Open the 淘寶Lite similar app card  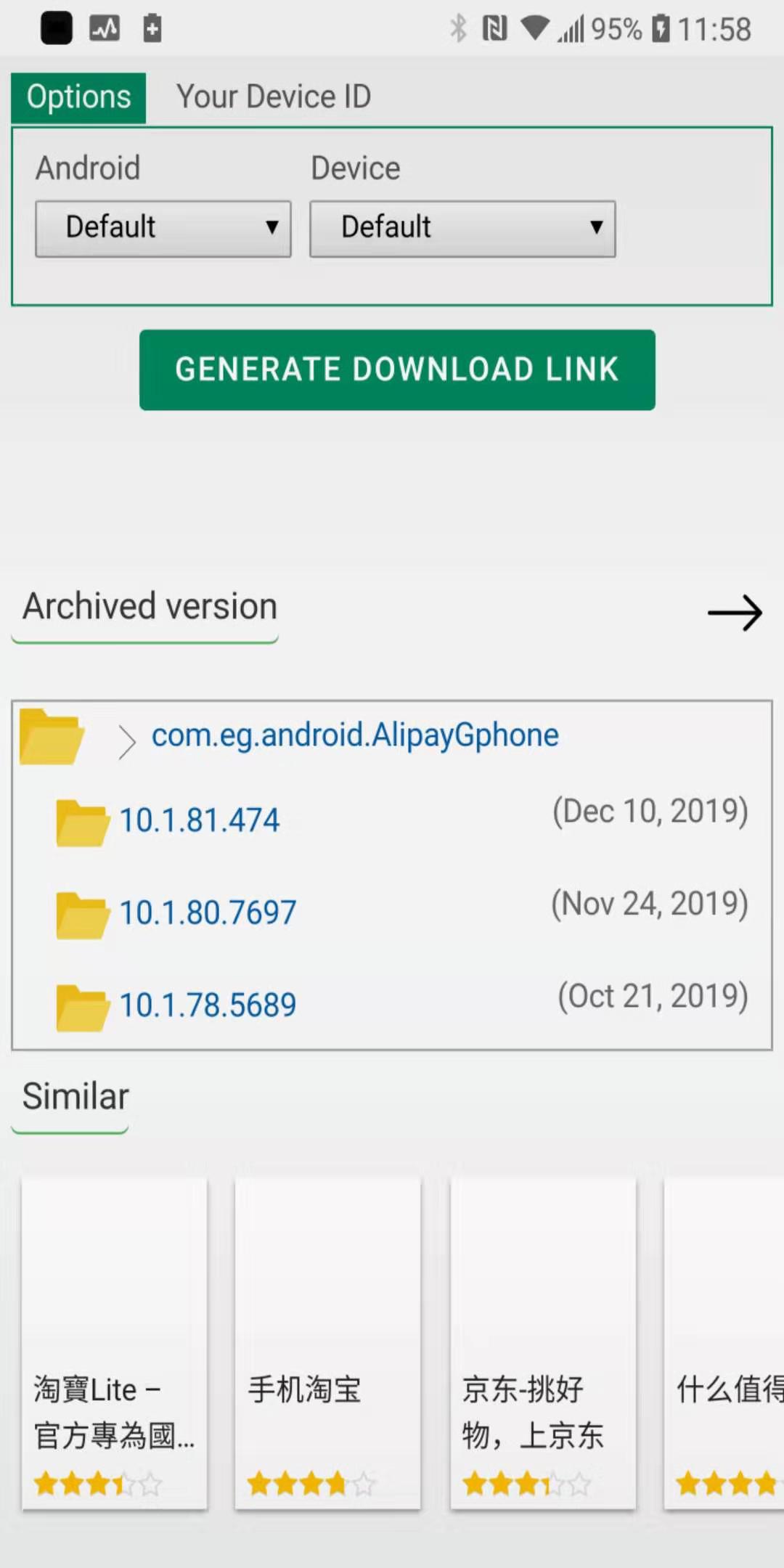115,1344
